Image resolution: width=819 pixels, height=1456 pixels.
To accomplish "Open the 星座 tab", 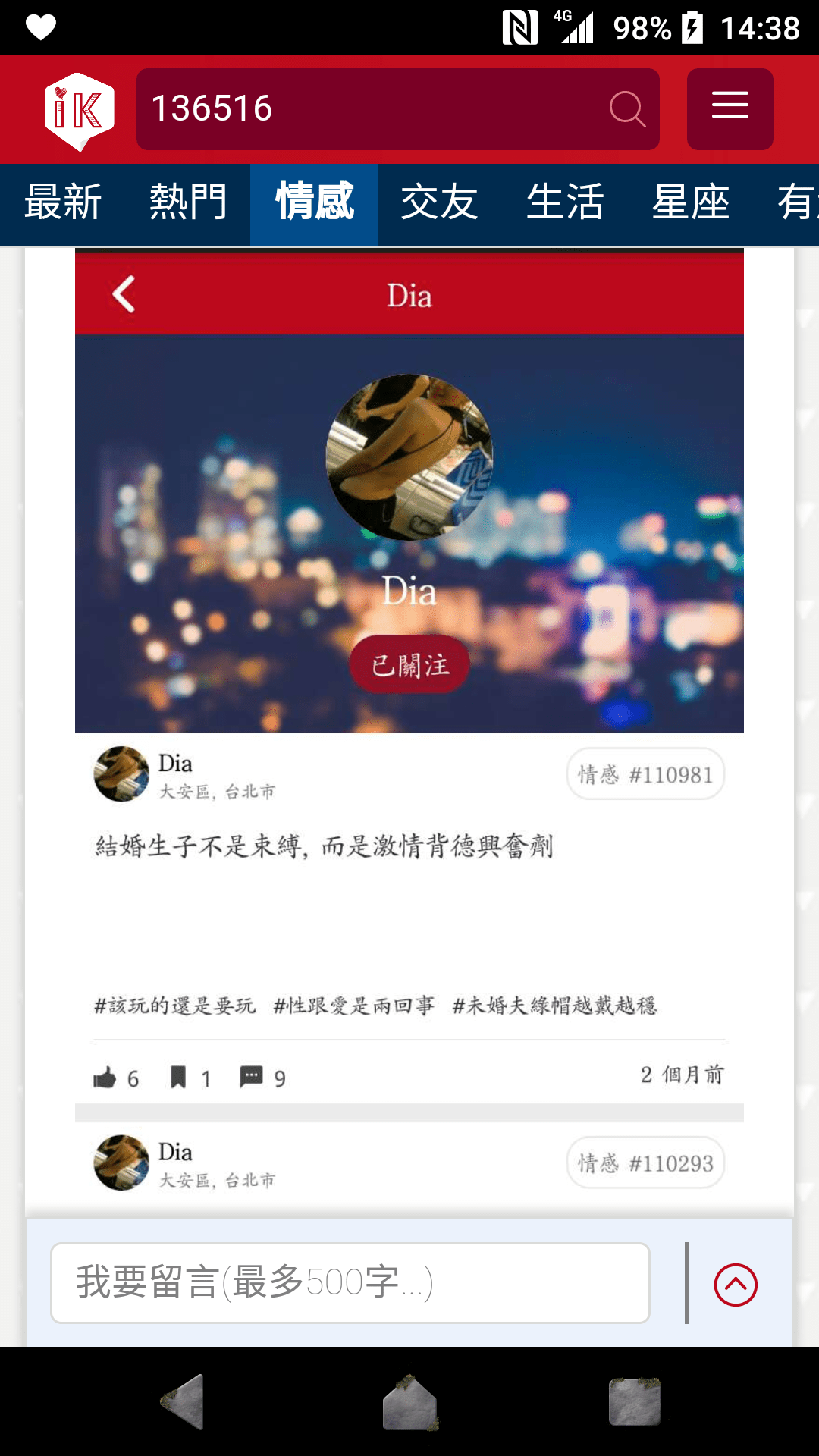I will point(690,203).
